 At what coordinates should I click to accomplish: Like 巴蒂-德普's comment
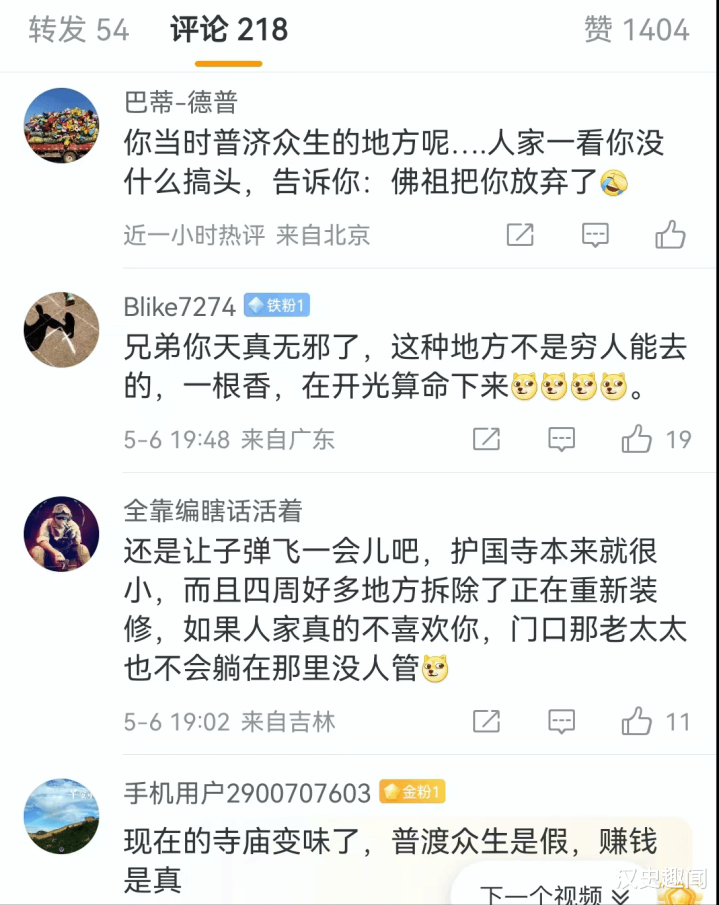point(670,234)
